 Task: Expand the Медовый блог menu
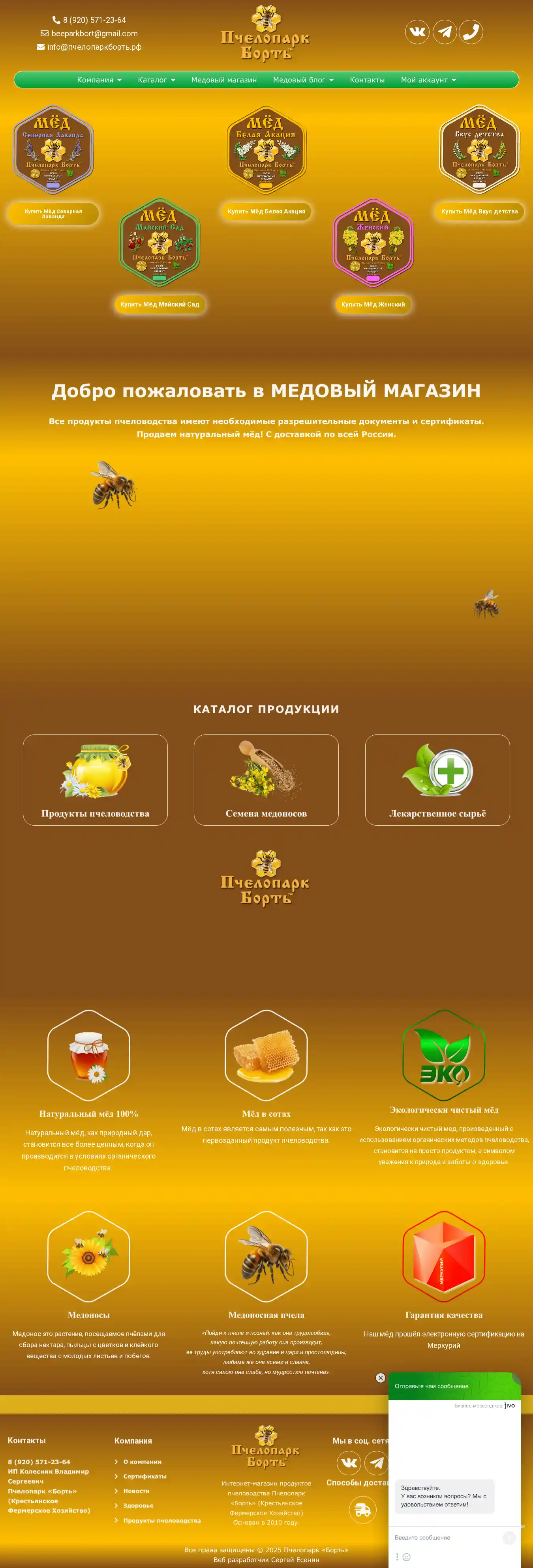[x=303, y=80]
